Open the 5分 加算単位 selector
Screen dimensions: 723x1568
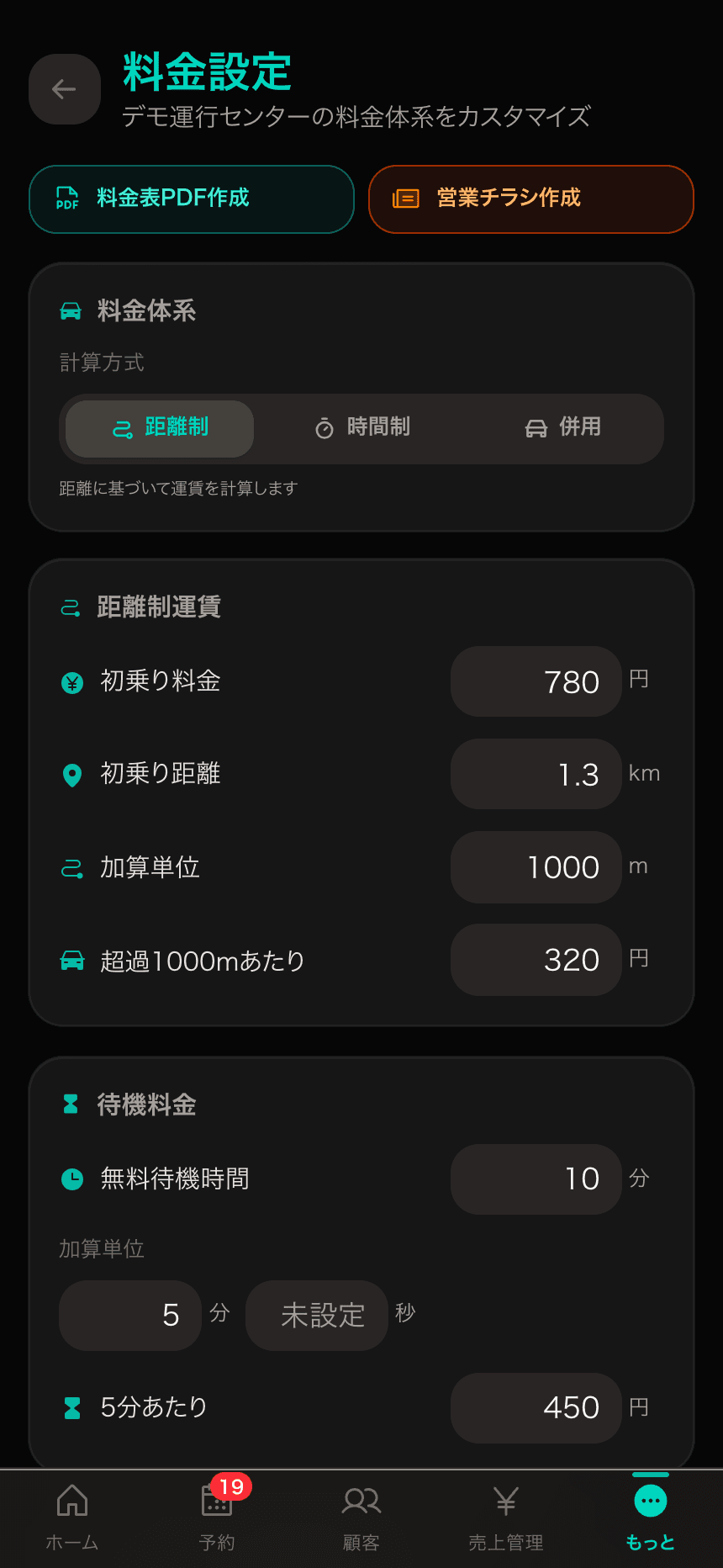[x=130, y=1315]
